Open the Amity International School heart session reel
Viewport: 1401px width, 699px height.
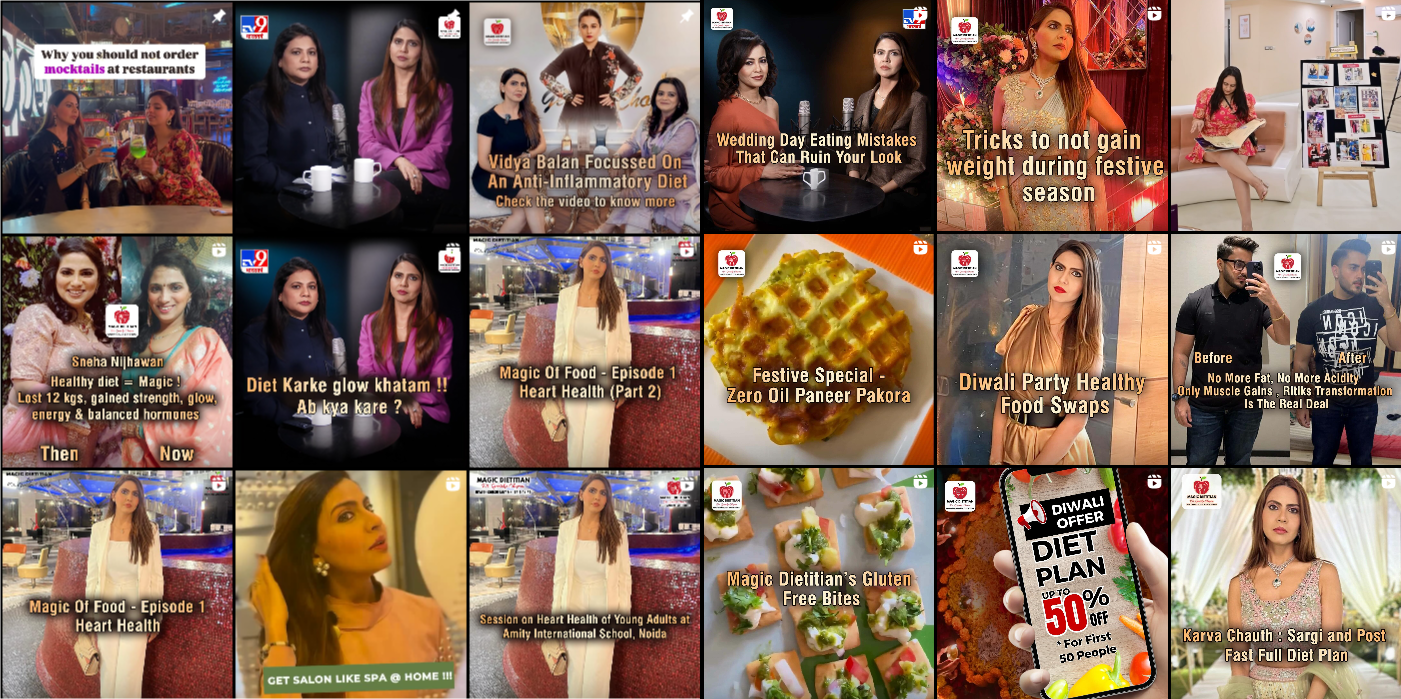585,585
